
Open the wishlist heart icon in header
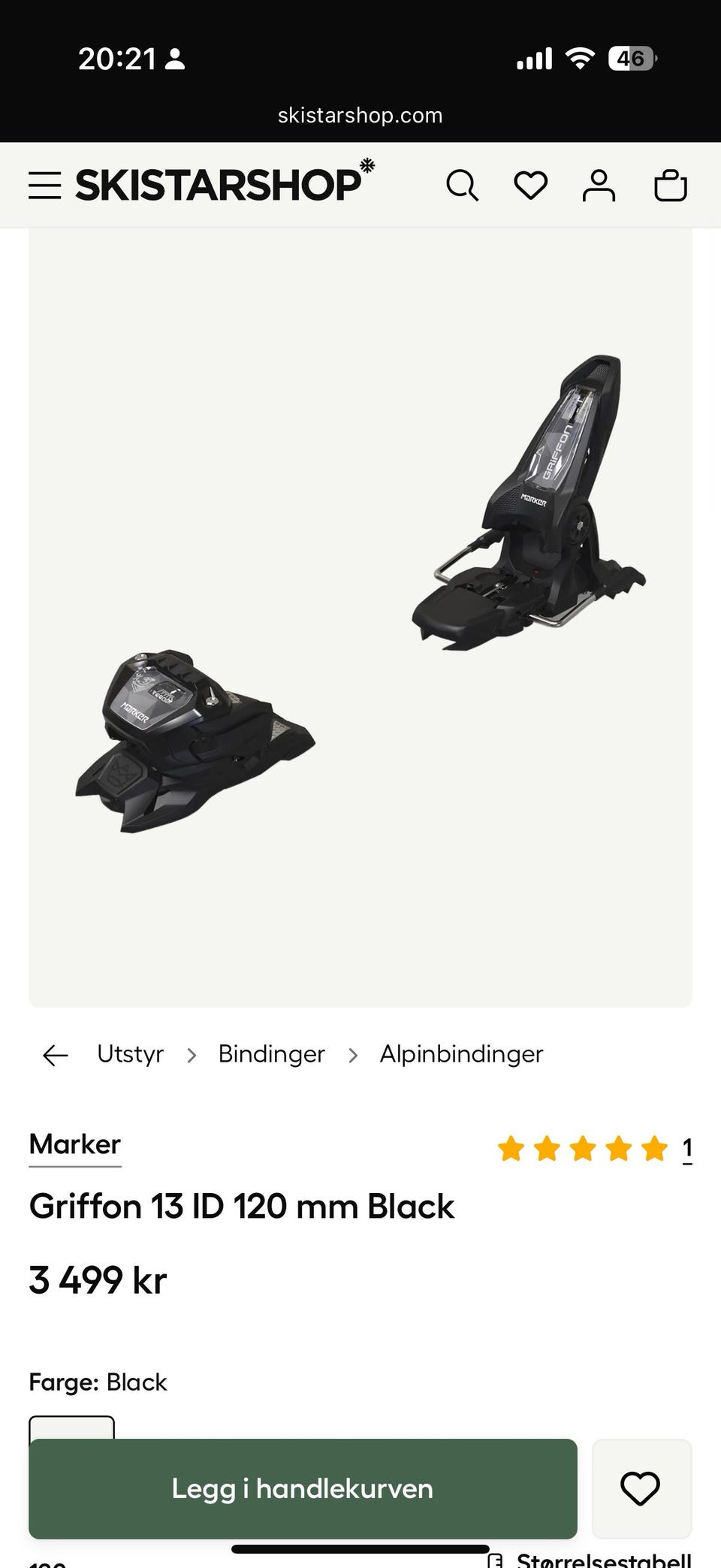pos(530,185)
